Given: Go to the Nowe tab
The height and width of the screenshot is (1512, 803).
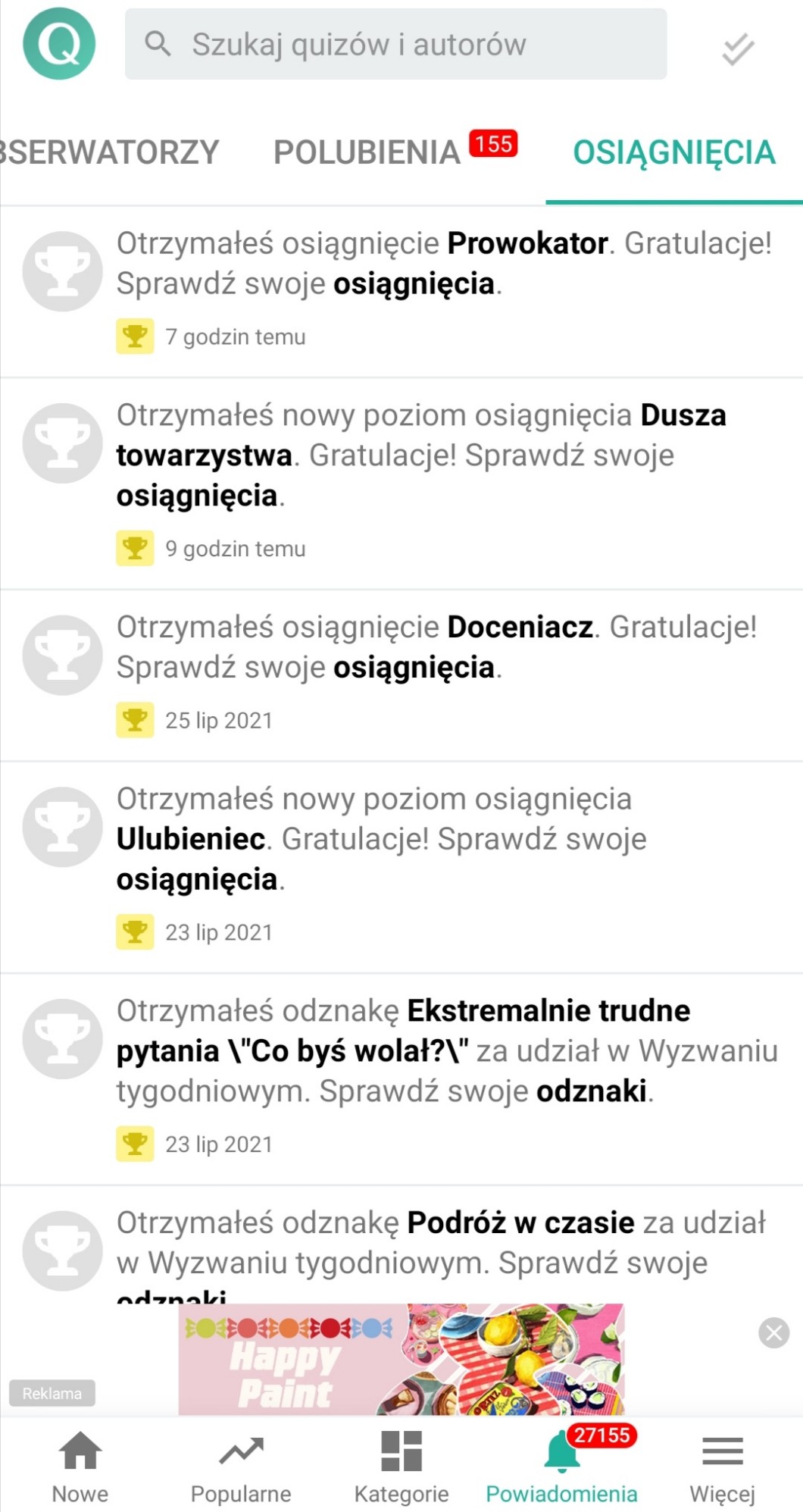Looking at the screenshot, I should [x=80, y=1466].
